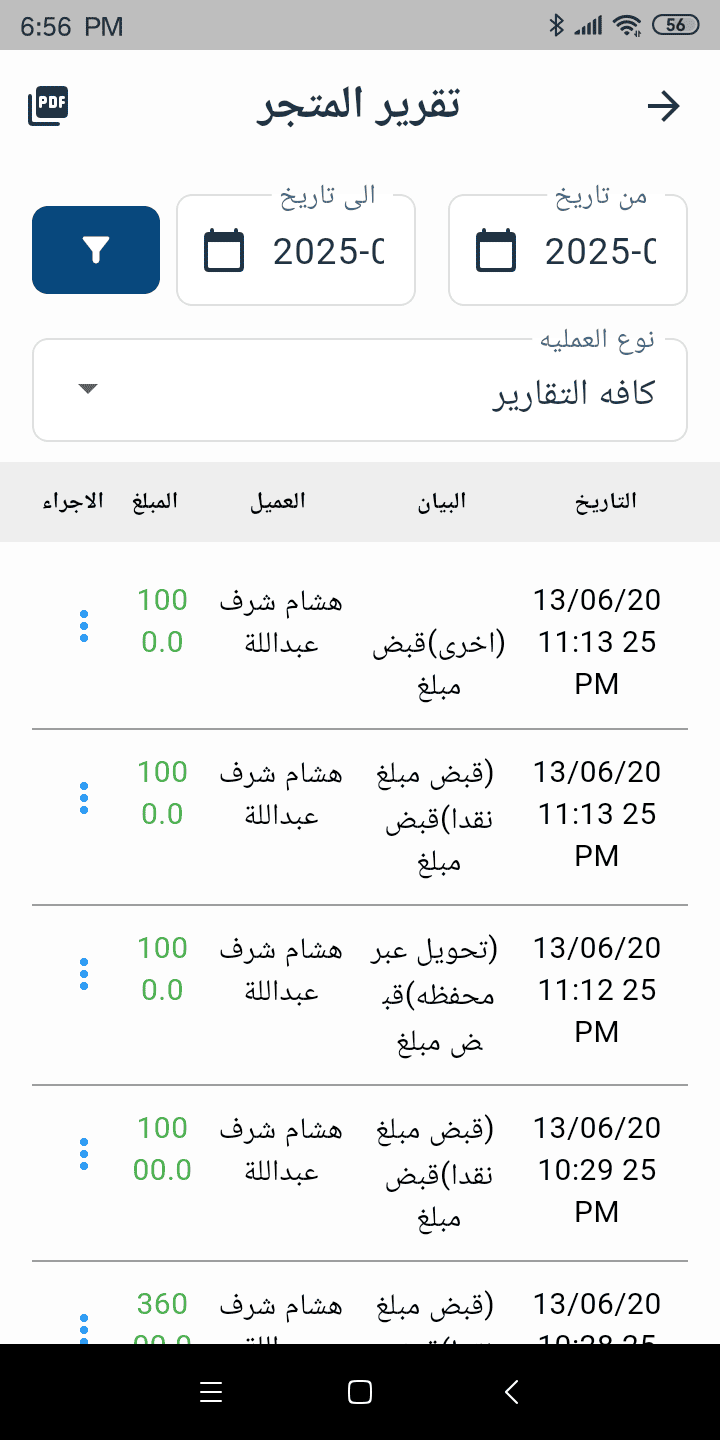The height and width of the screenshot is (1440, 720).
Task: Tap the blue filter funnel icon
Action: (x=95, y=249)
